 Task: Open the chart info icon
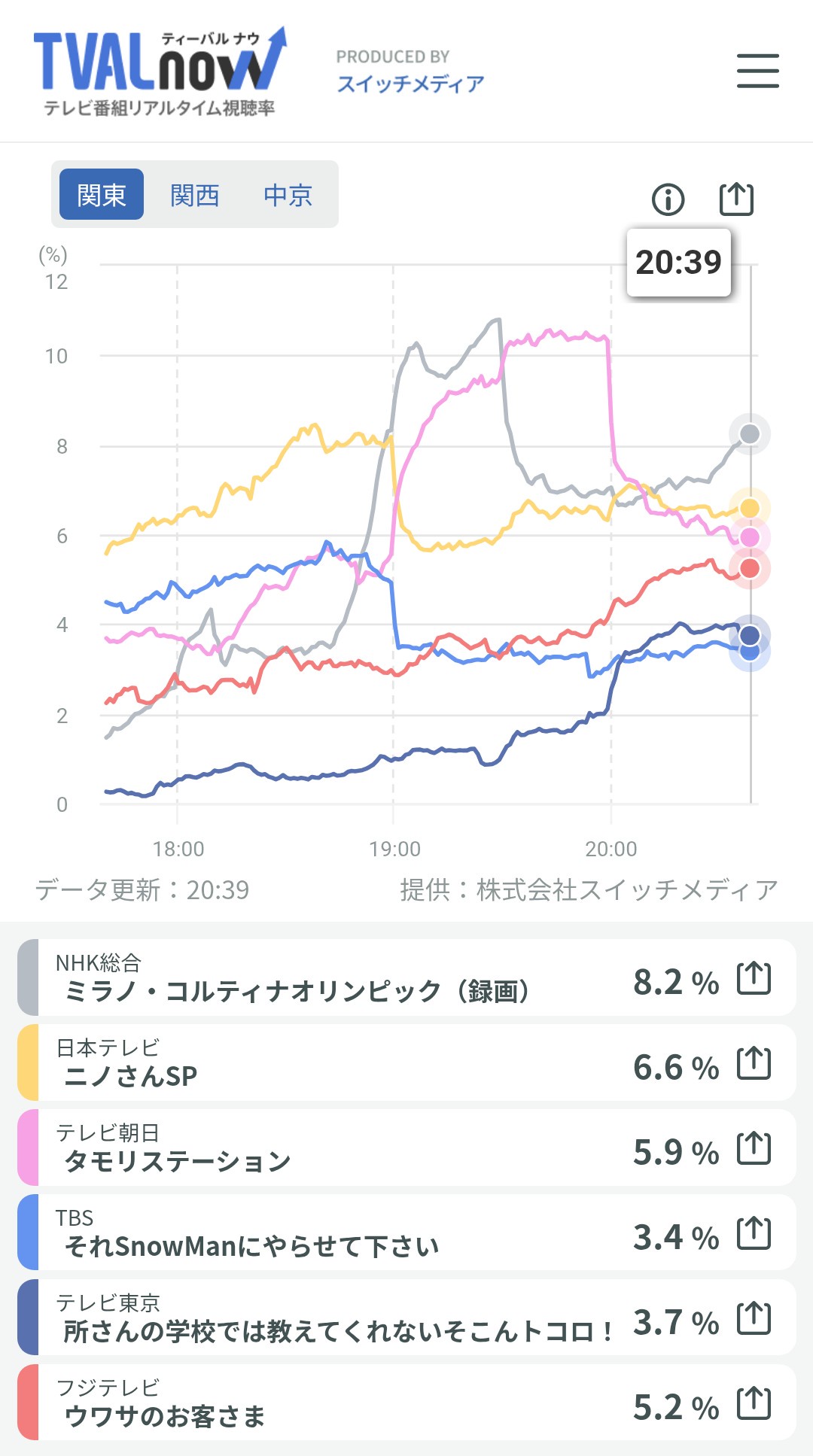668,199
